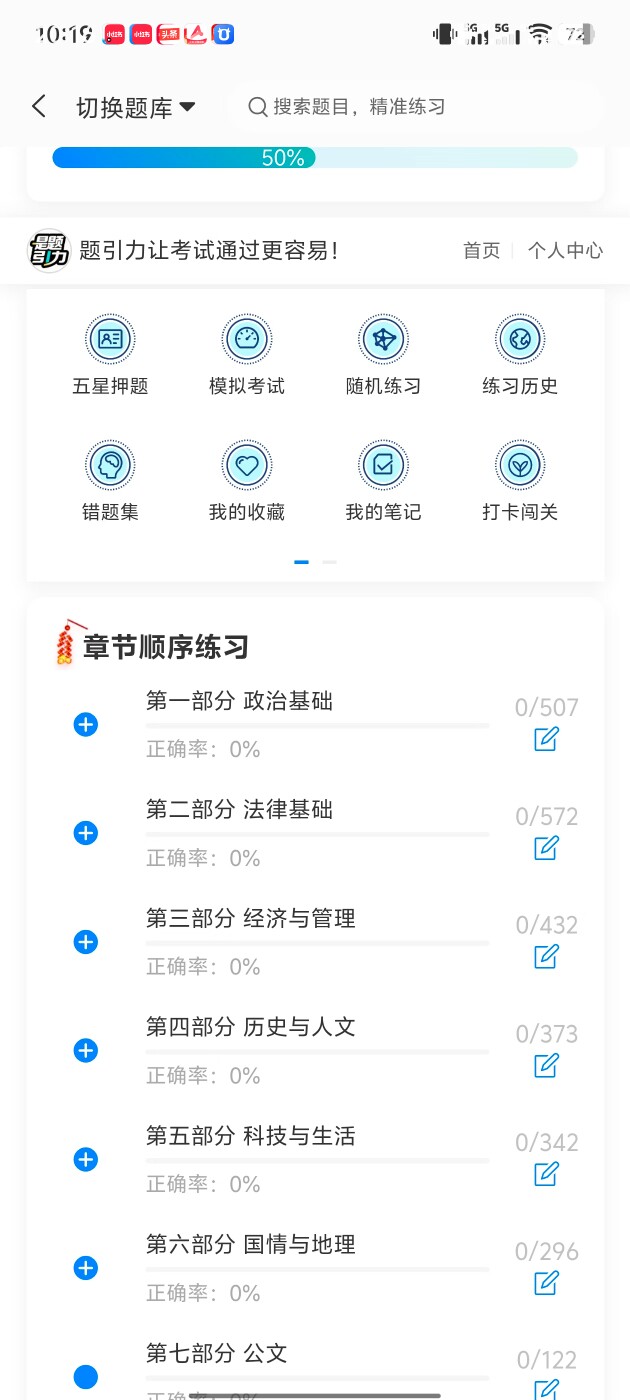Expand 第二部分 法律基础 chapter

coord(86,833)
